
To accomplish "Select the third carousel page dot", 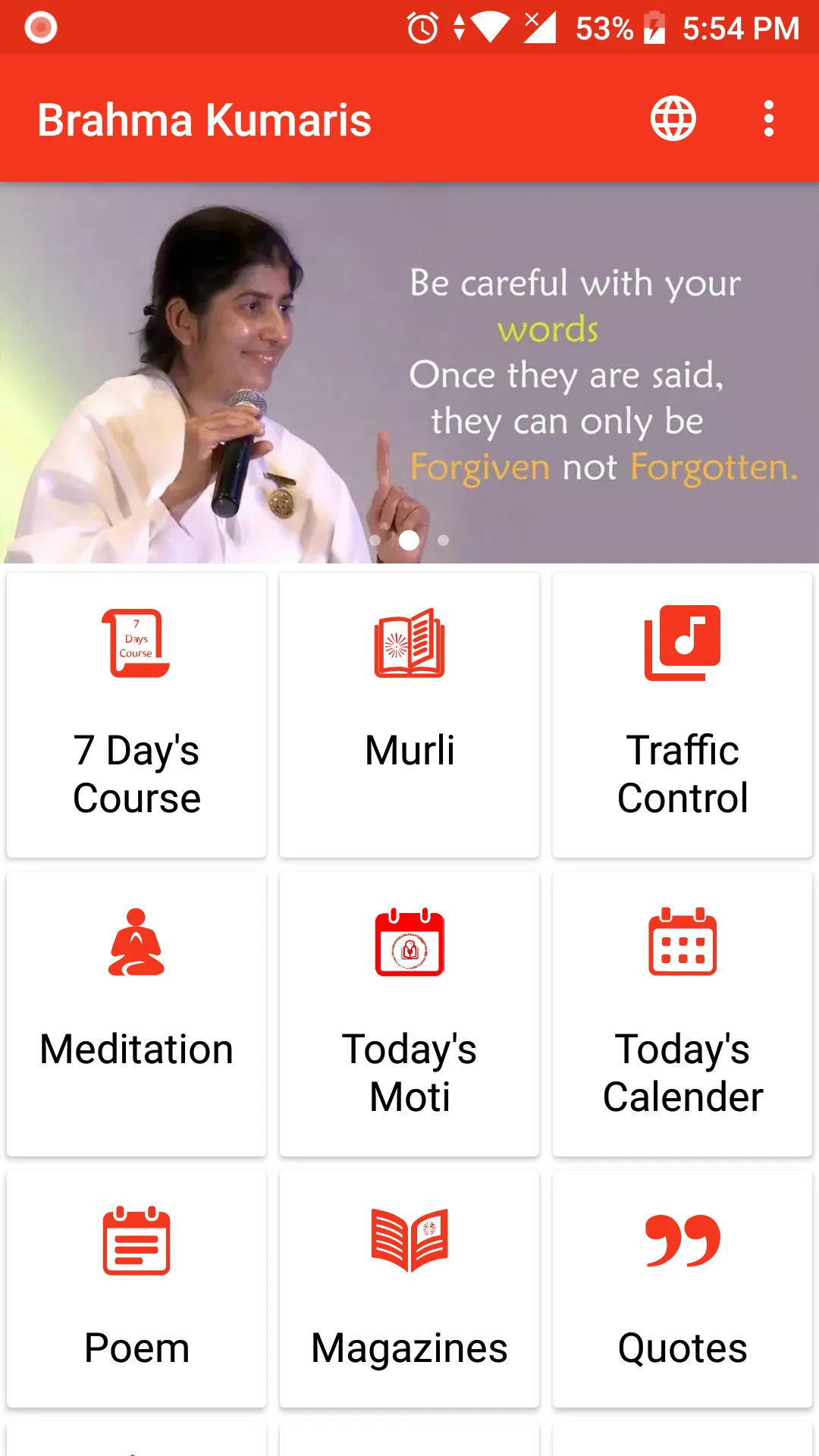I will click(443, 540).
